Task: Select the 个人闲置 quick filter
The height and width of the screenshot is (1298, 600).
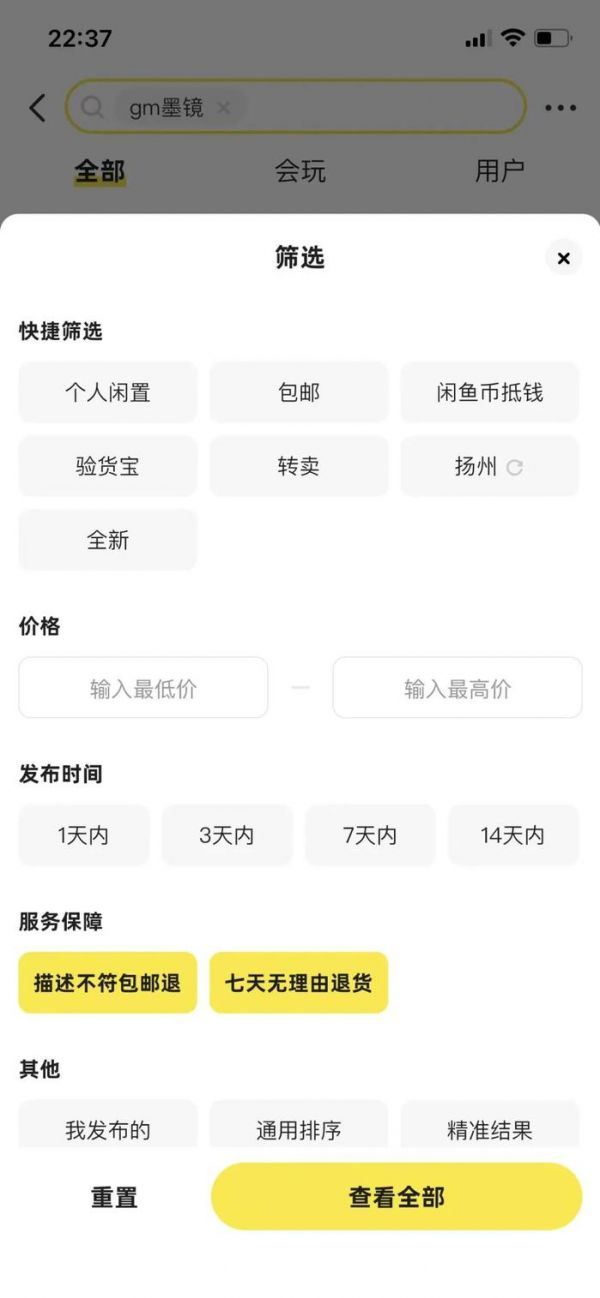Action: coord(108,393)
